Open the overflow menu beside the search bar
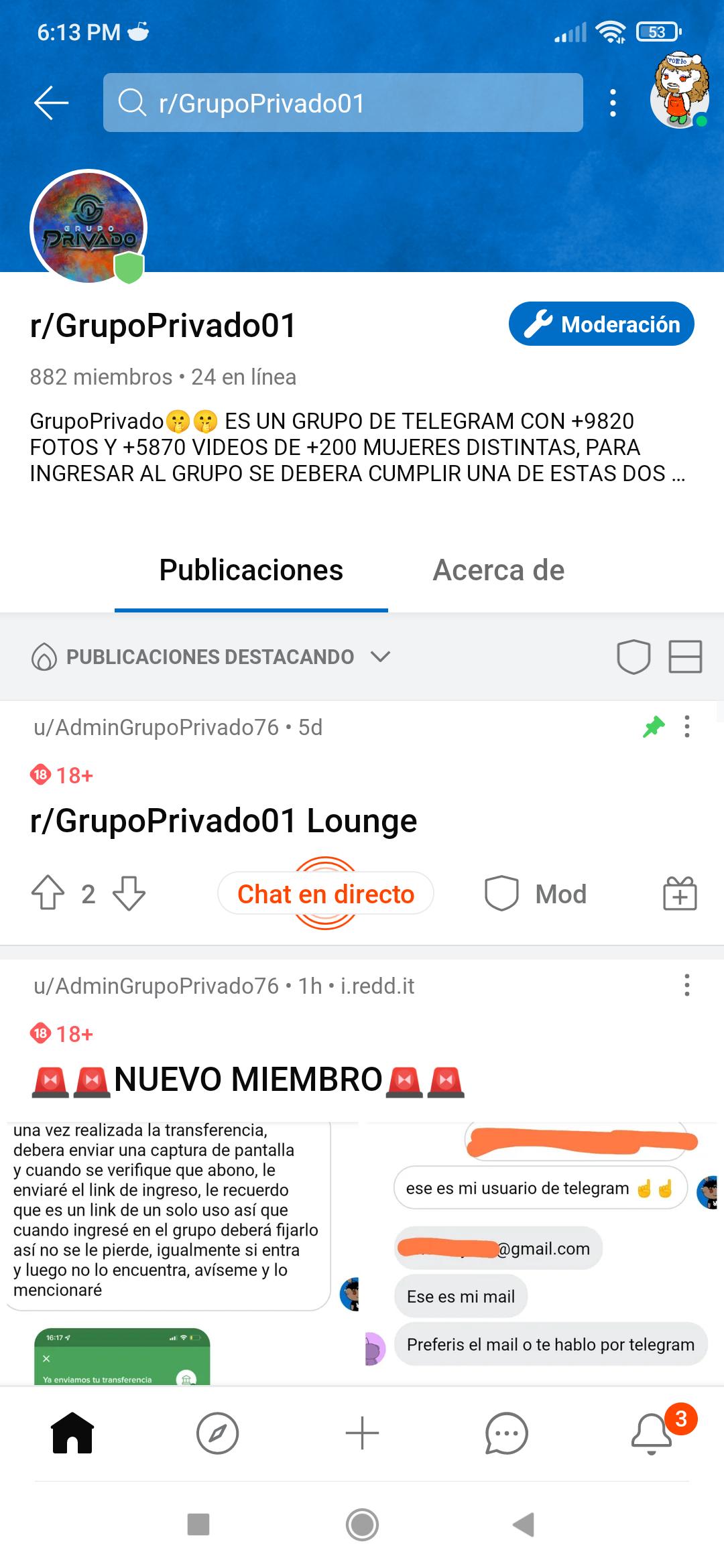The height and width of the screenshot is (1568, 724). point(612,103)
